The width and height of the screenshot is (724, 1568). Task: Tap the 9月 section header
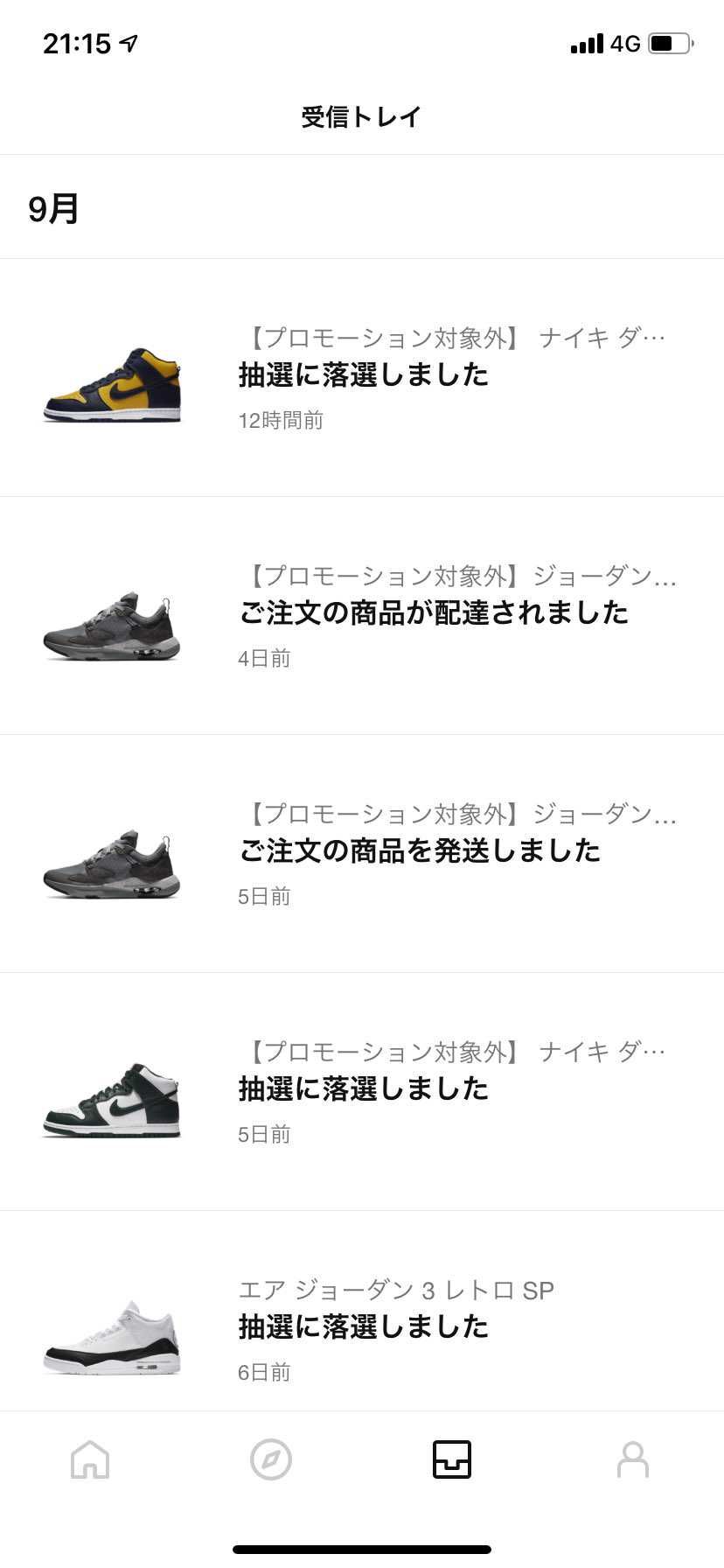click(54, 208)
